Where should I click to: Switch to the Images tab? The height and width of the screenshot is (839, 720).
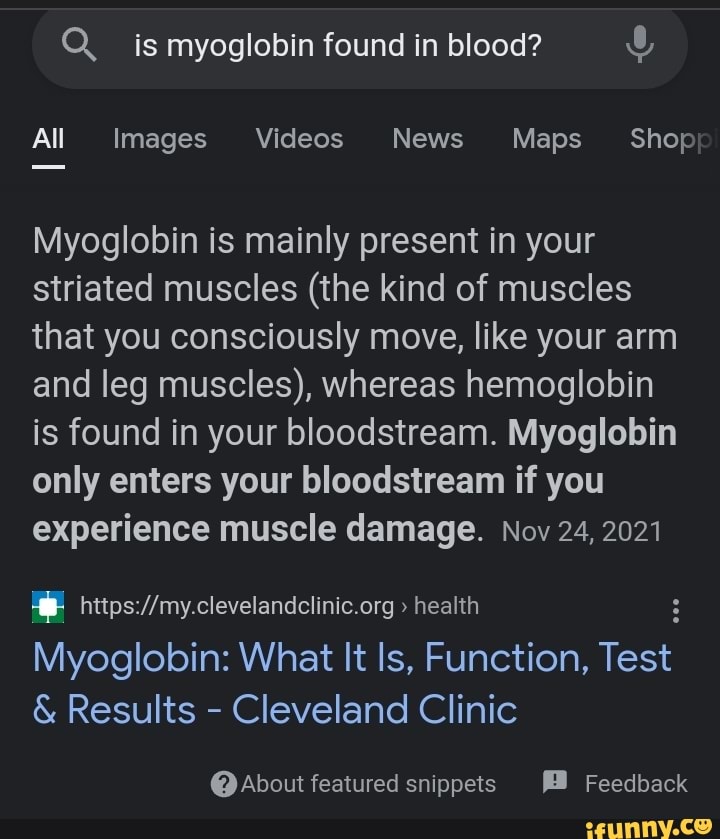click(x=159, y=139)
